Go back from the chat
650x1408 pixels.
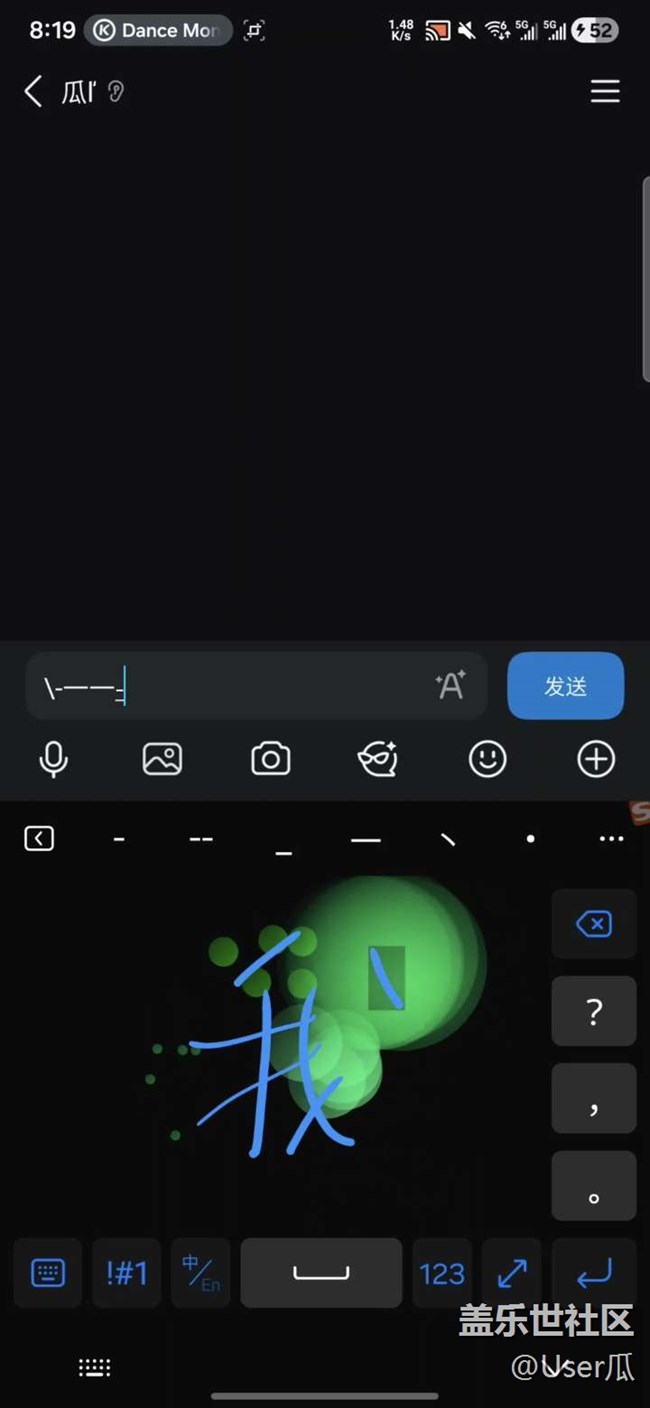33,92
